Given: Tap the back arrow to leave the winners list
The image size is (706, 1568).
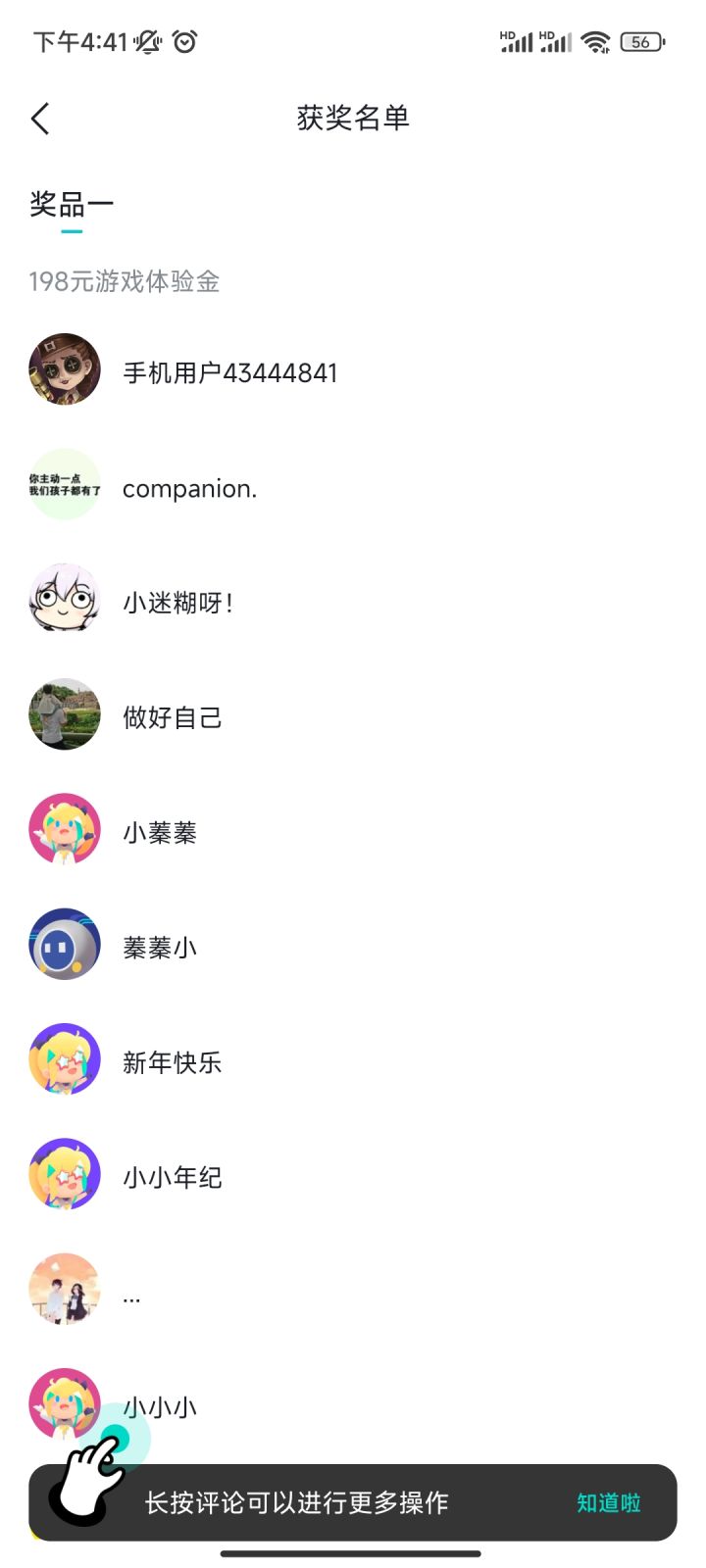Looking at the screenshot, I should point(39,118).
